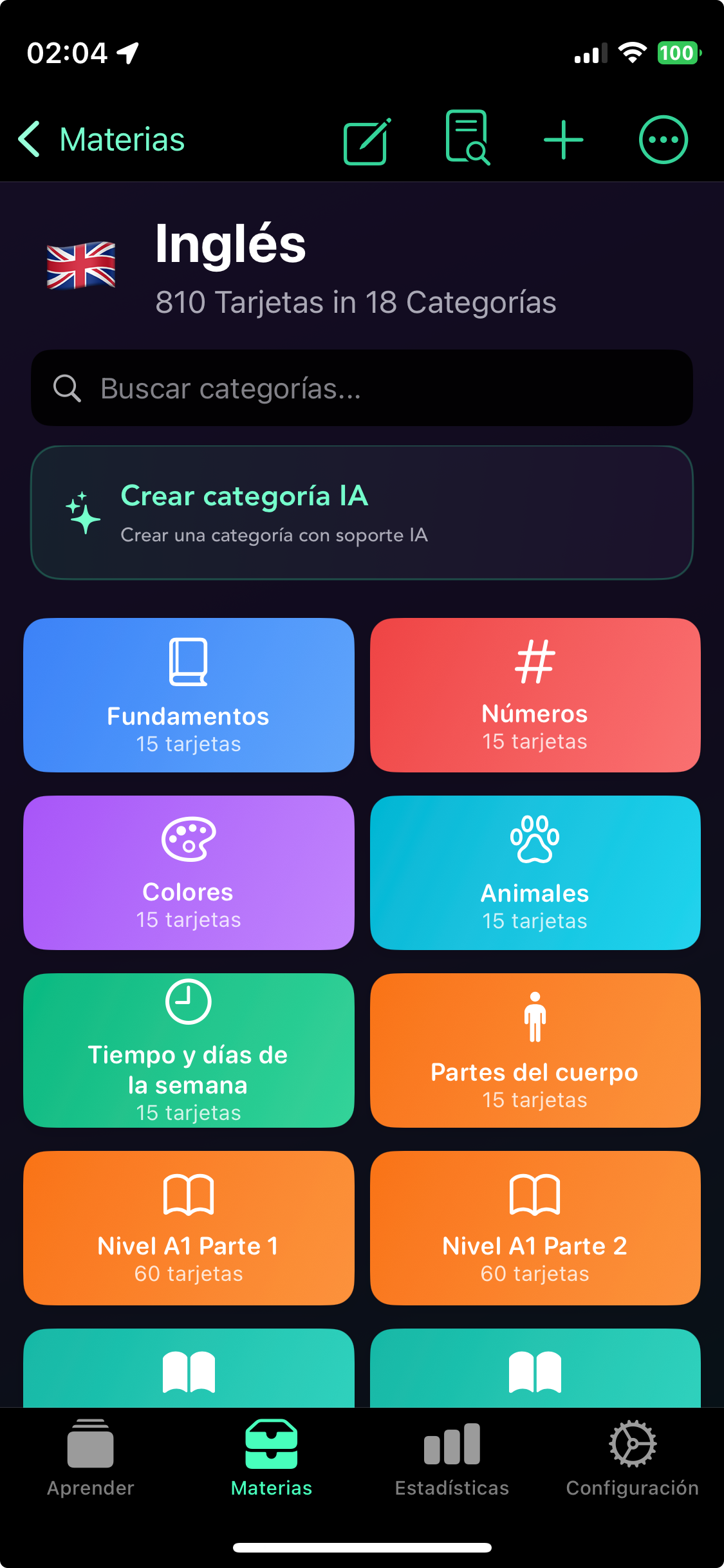Open the document search icon in the toolbar
The image size is (724, 1568).
point(465,138)
